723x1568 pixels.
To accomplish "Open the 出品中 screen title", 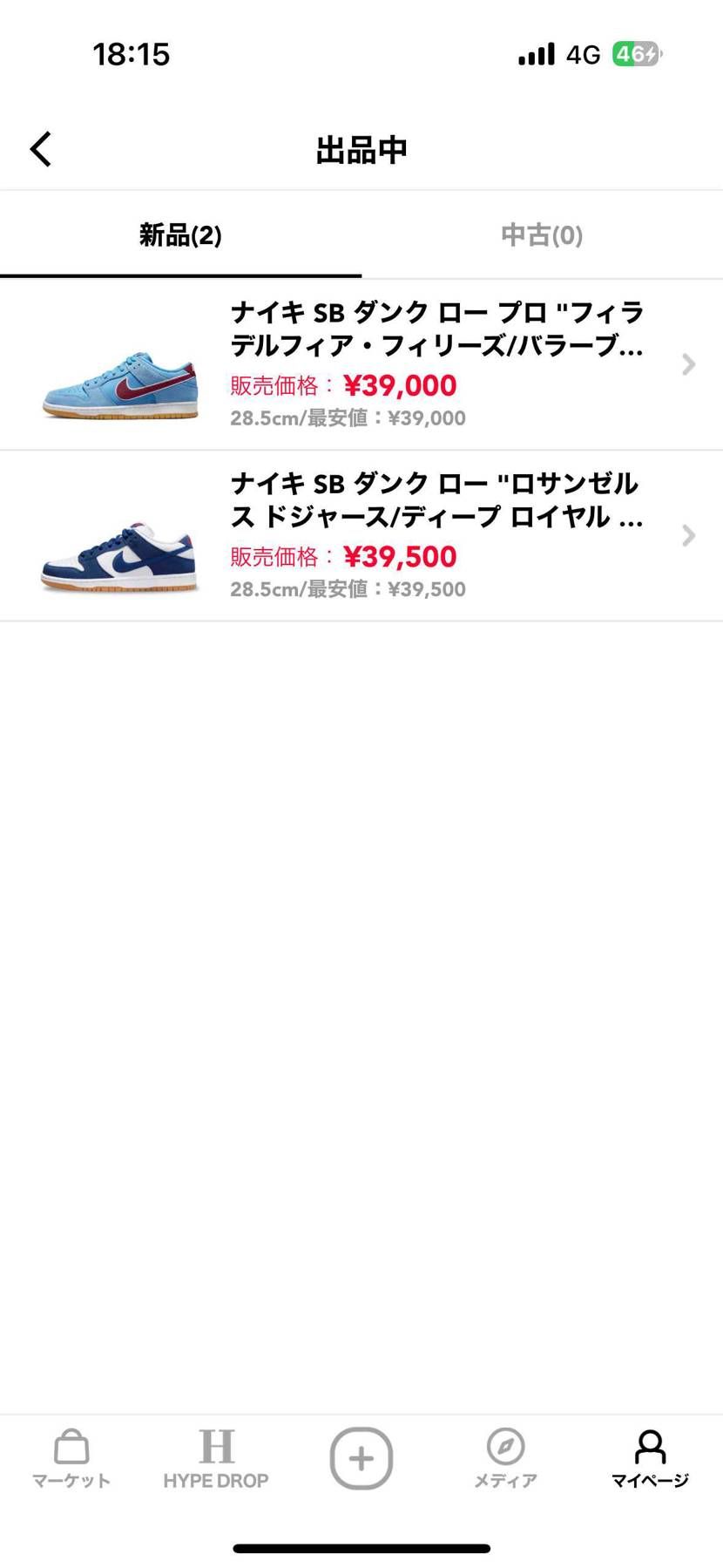I will coord(361,148).
